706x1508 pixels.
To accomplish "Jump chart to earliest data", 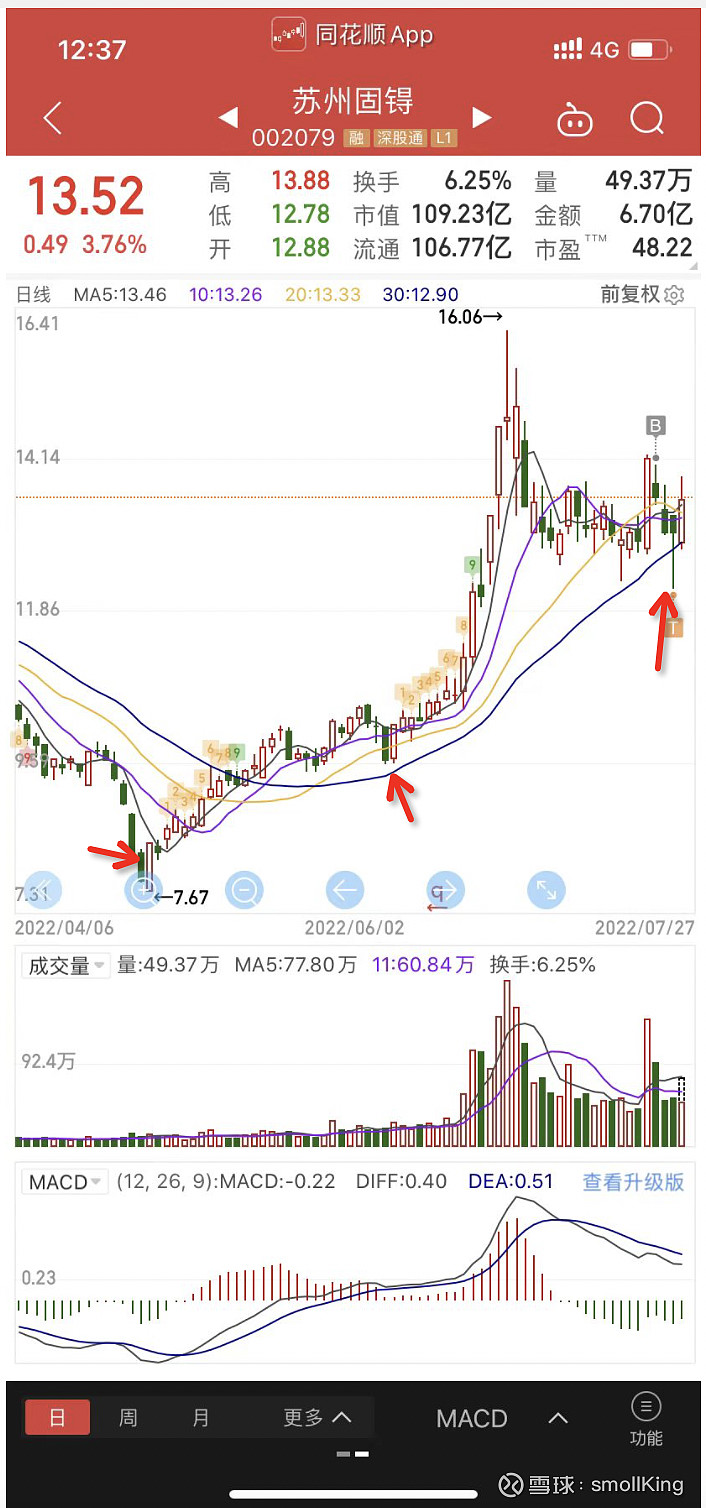I will click(x=43, y=889).
